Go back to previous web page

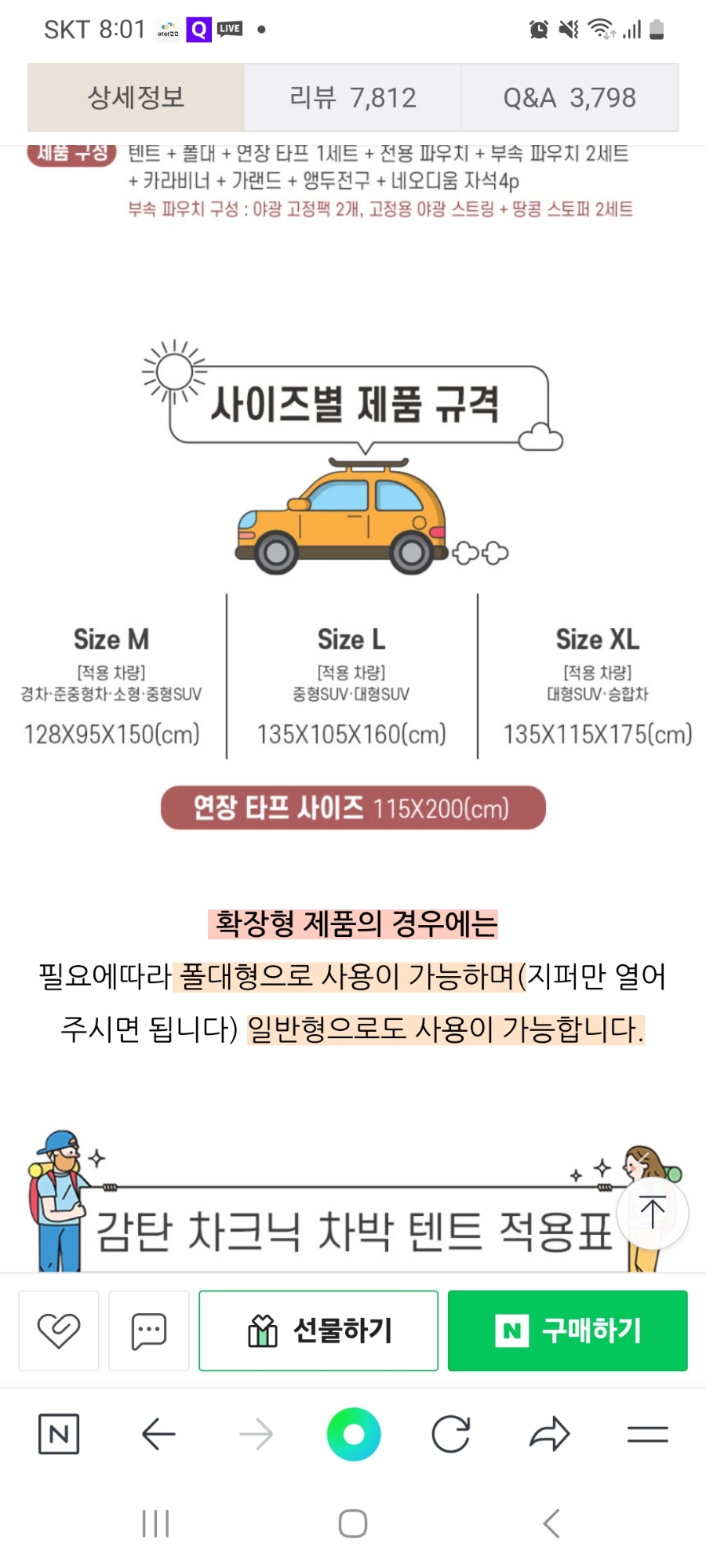(158, 1434)
